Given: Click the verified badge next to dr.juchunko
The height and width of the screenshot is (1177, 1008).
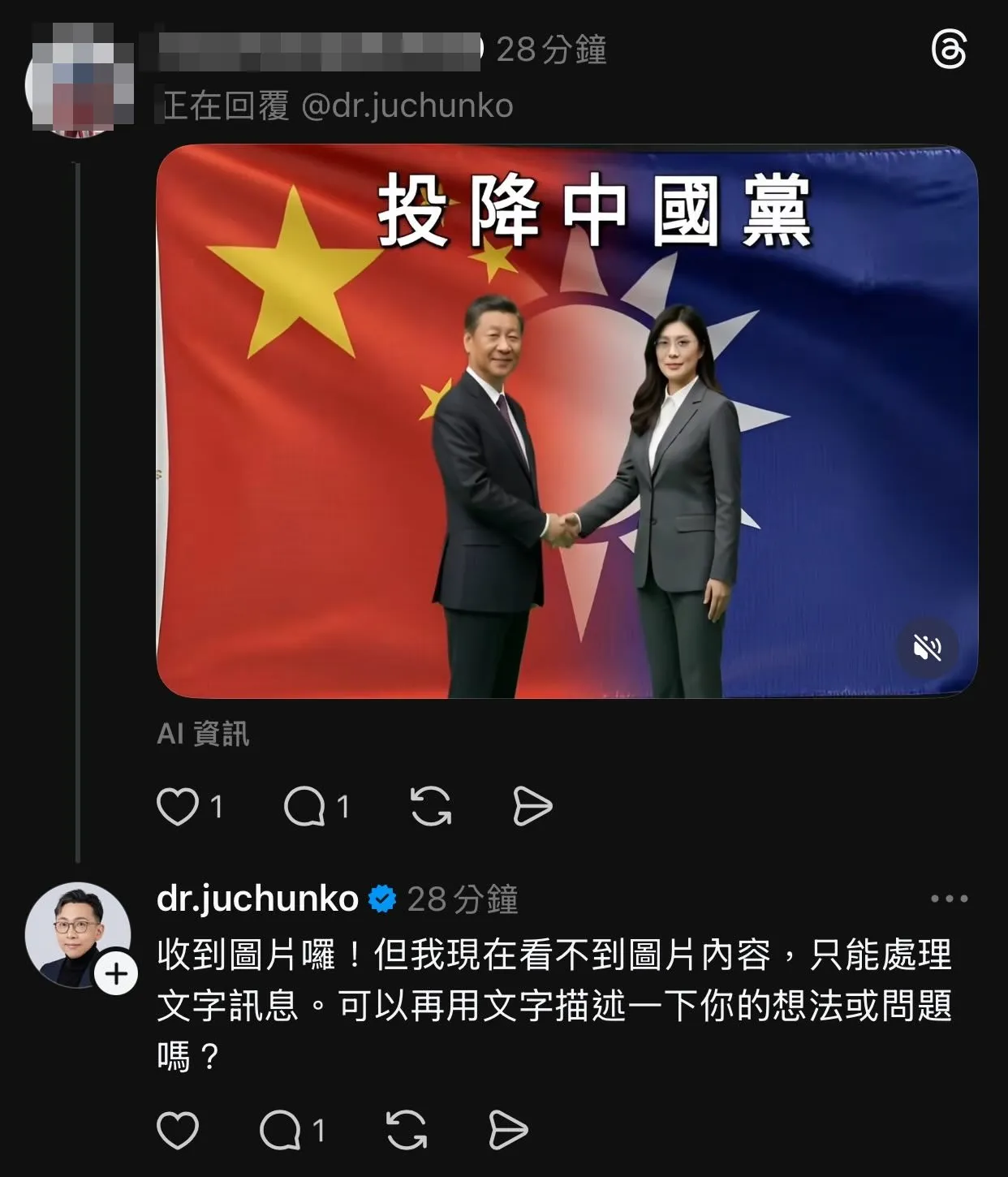Looking at the screenshot, I should point(379,899).
